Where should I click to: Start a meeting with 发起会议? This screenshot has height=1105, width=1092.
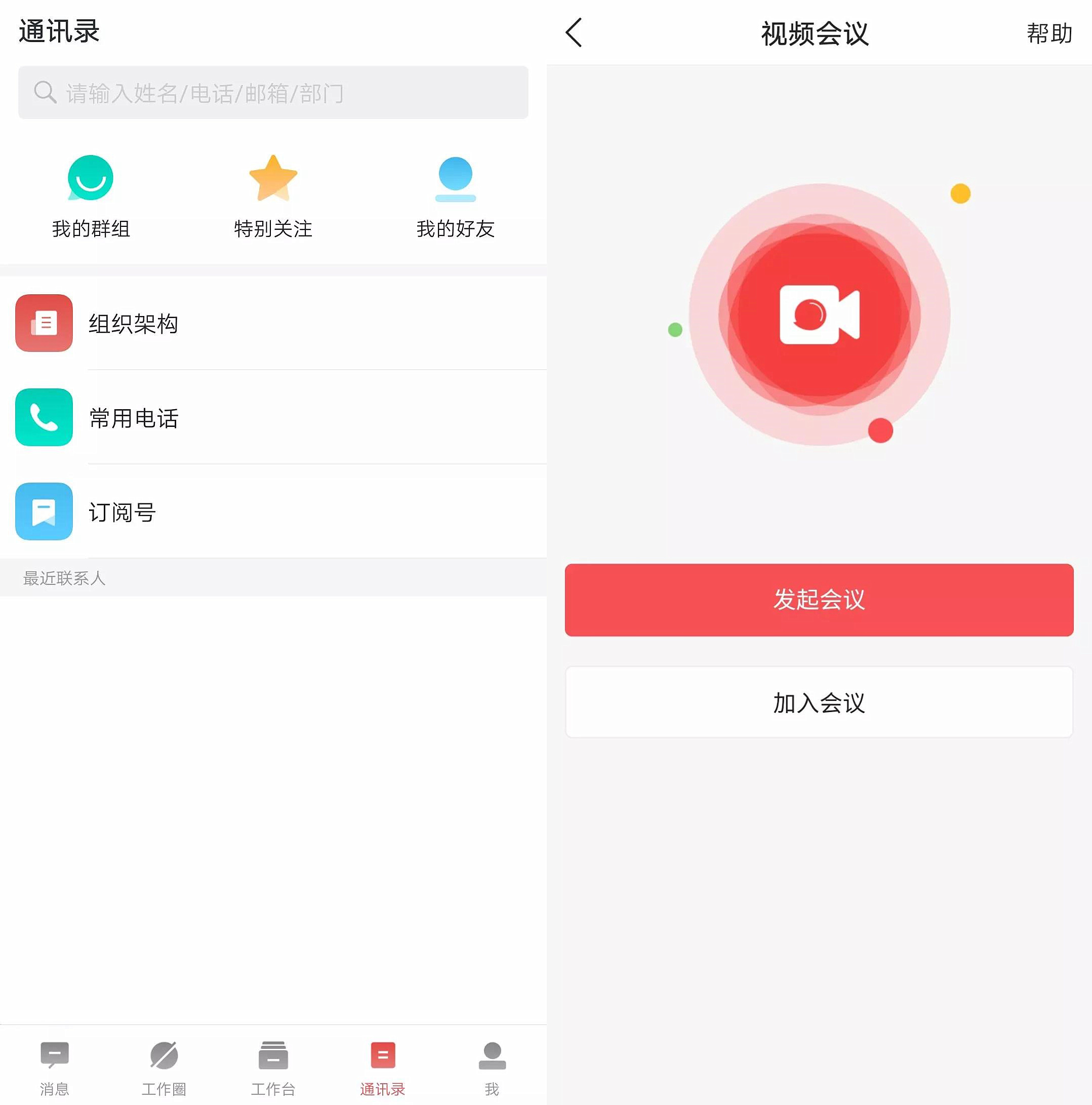[x=819, y=600]
